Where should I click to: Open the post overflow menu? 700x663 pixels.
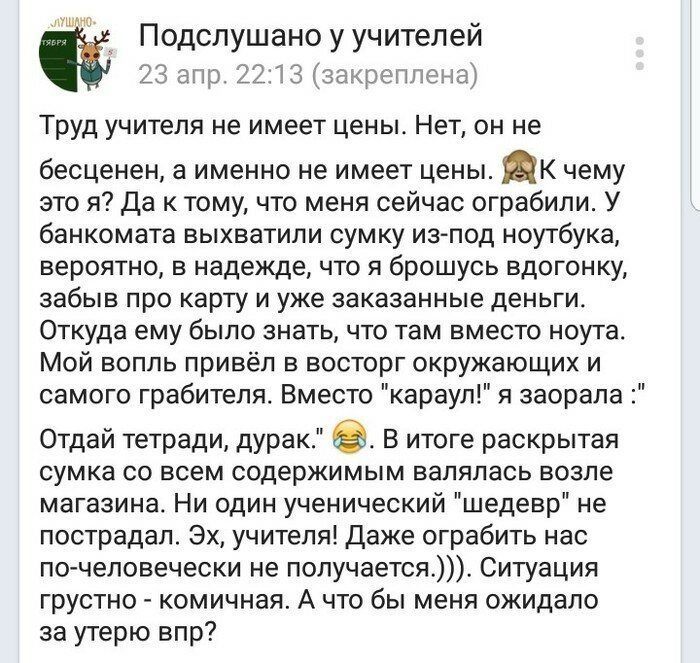pyautogui.click(x=641, y=53)
